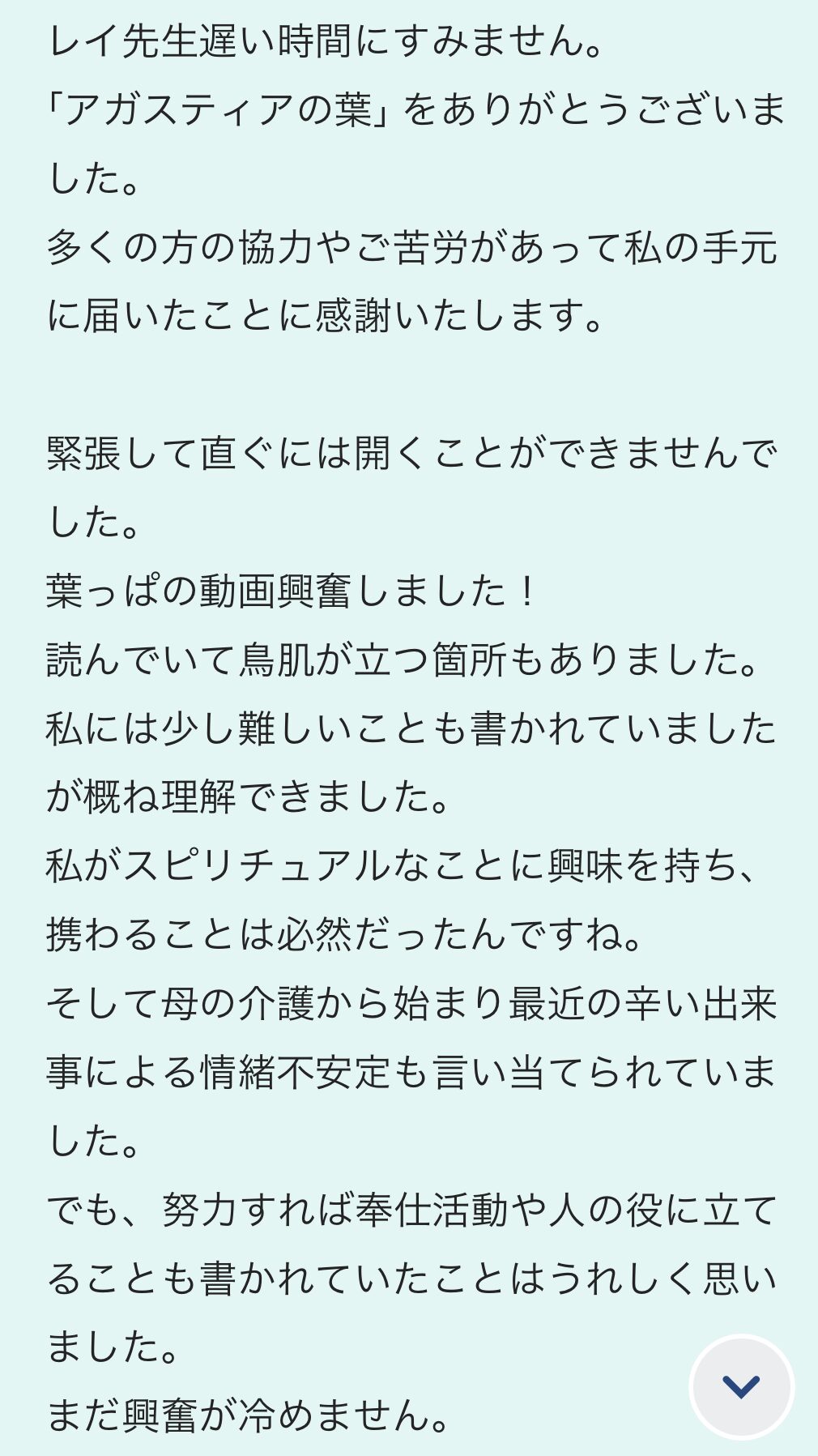This screenshot has height=1456, width=818.
Task: Tap the scroll-down chevron button
Action: point(741,1386)
